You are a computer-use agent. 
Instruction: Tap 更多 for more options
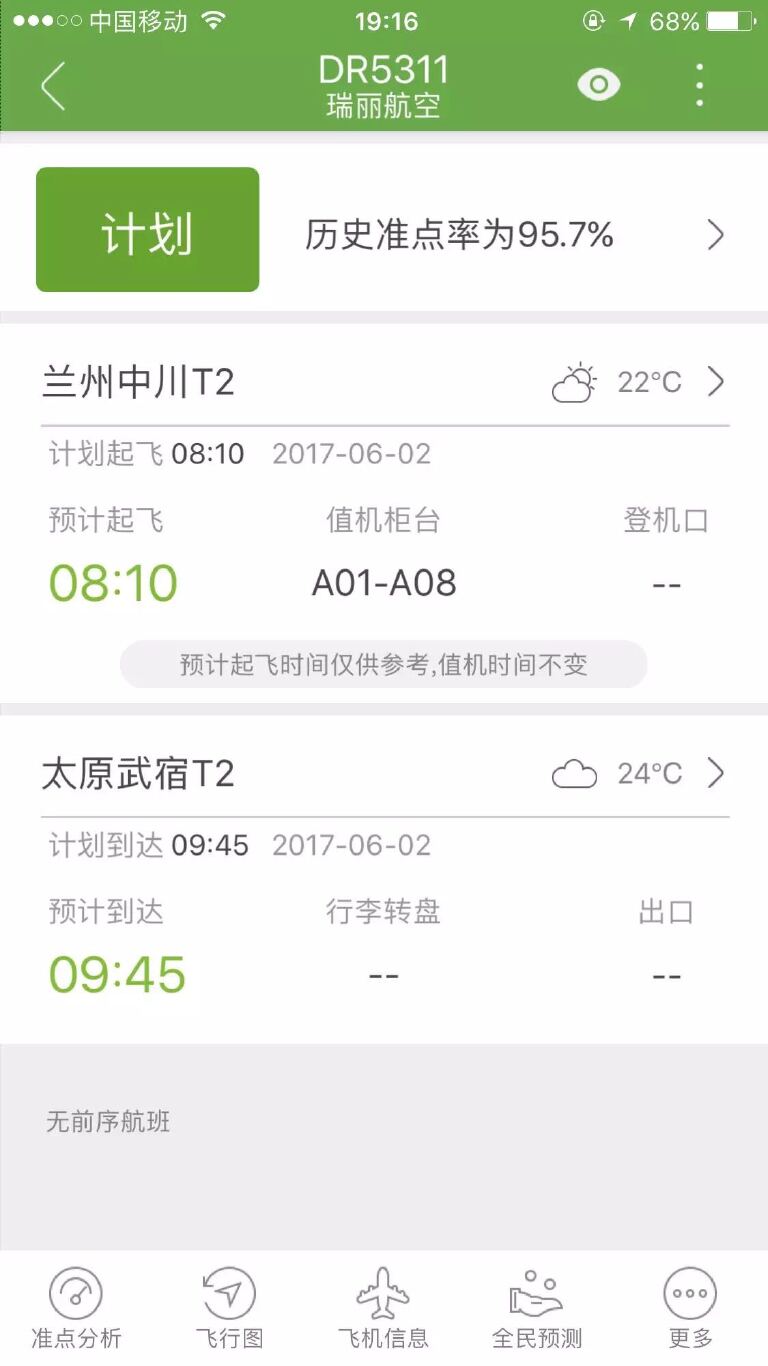tap(690, 1308)
